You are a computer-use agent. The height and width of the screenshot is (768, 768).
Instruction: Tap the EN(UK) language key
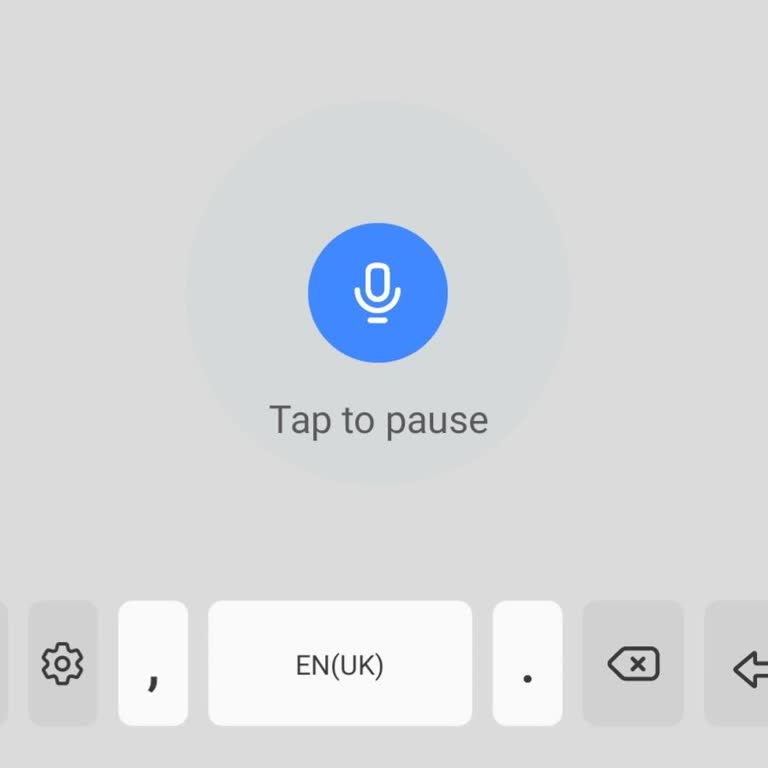(x=340, y=663)
